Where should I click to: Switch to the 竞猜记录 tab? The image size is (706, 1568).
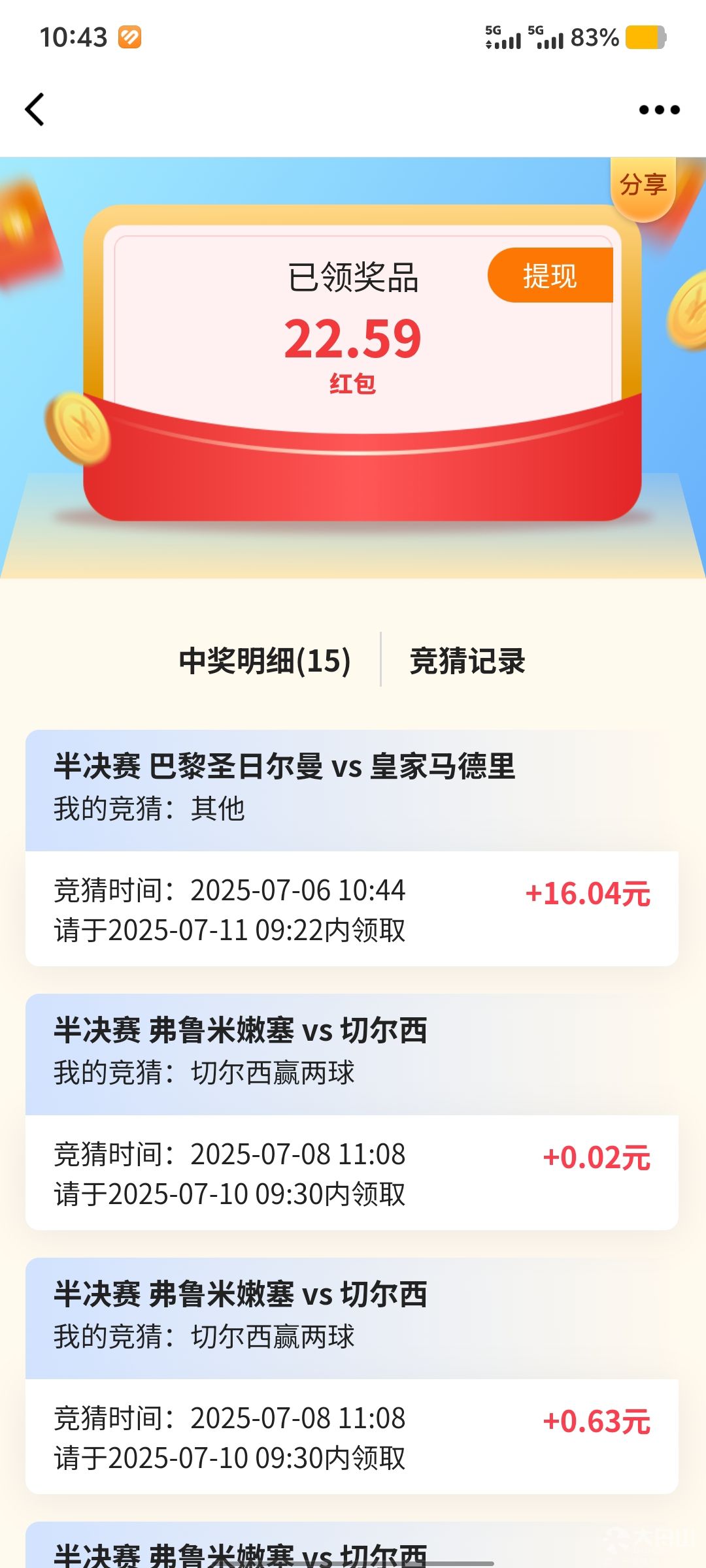point(467,661)
